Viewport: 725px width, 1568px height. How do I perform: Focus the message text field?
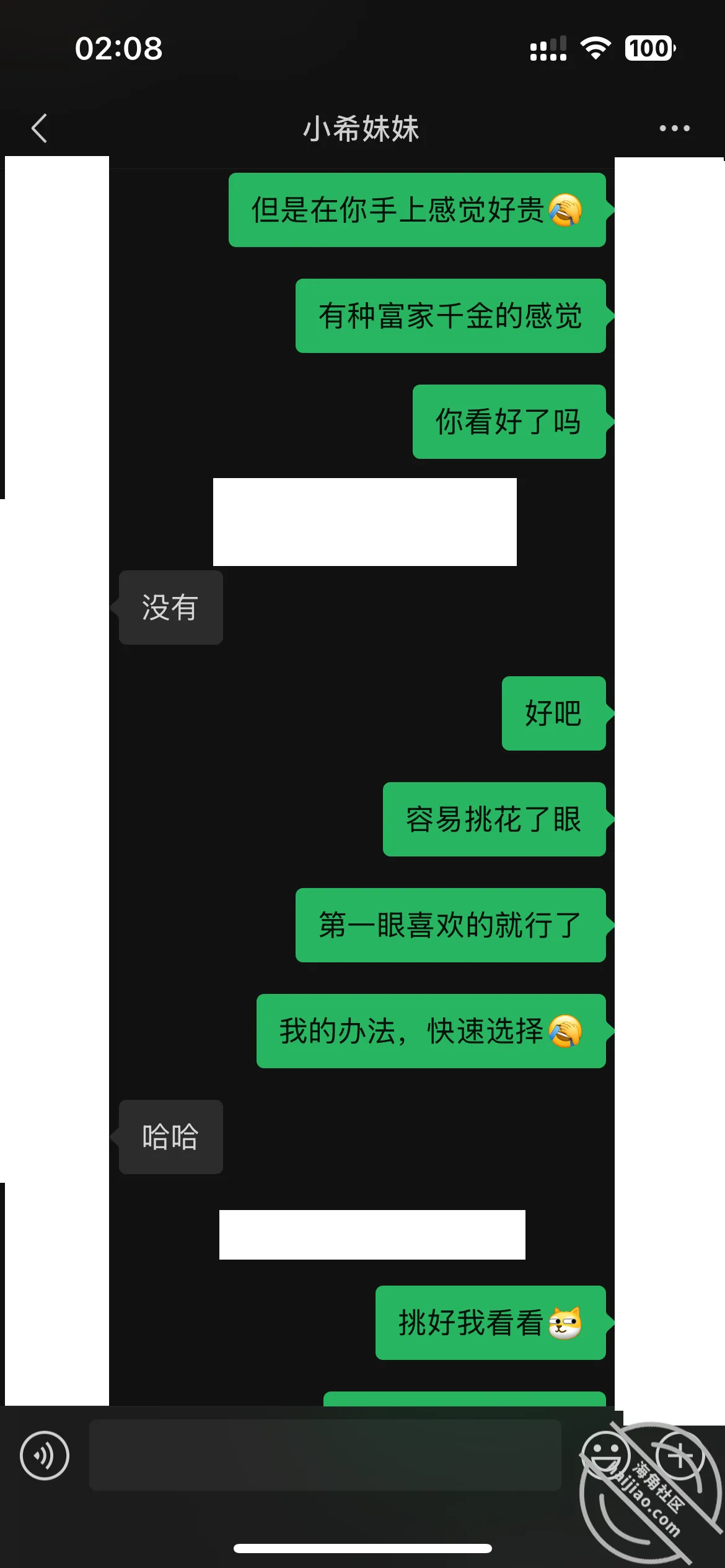click(325, 1455)
